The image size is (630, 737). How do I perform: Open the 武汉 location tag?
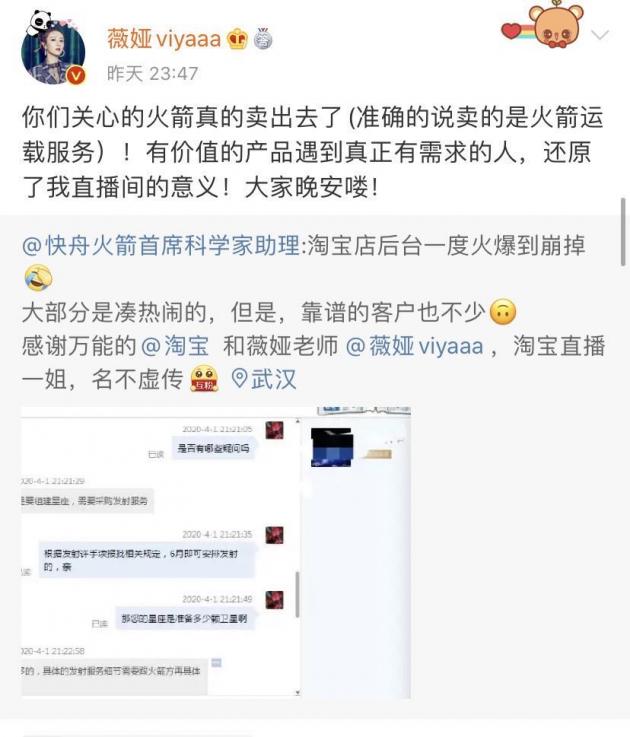click(x=264, y=379)
